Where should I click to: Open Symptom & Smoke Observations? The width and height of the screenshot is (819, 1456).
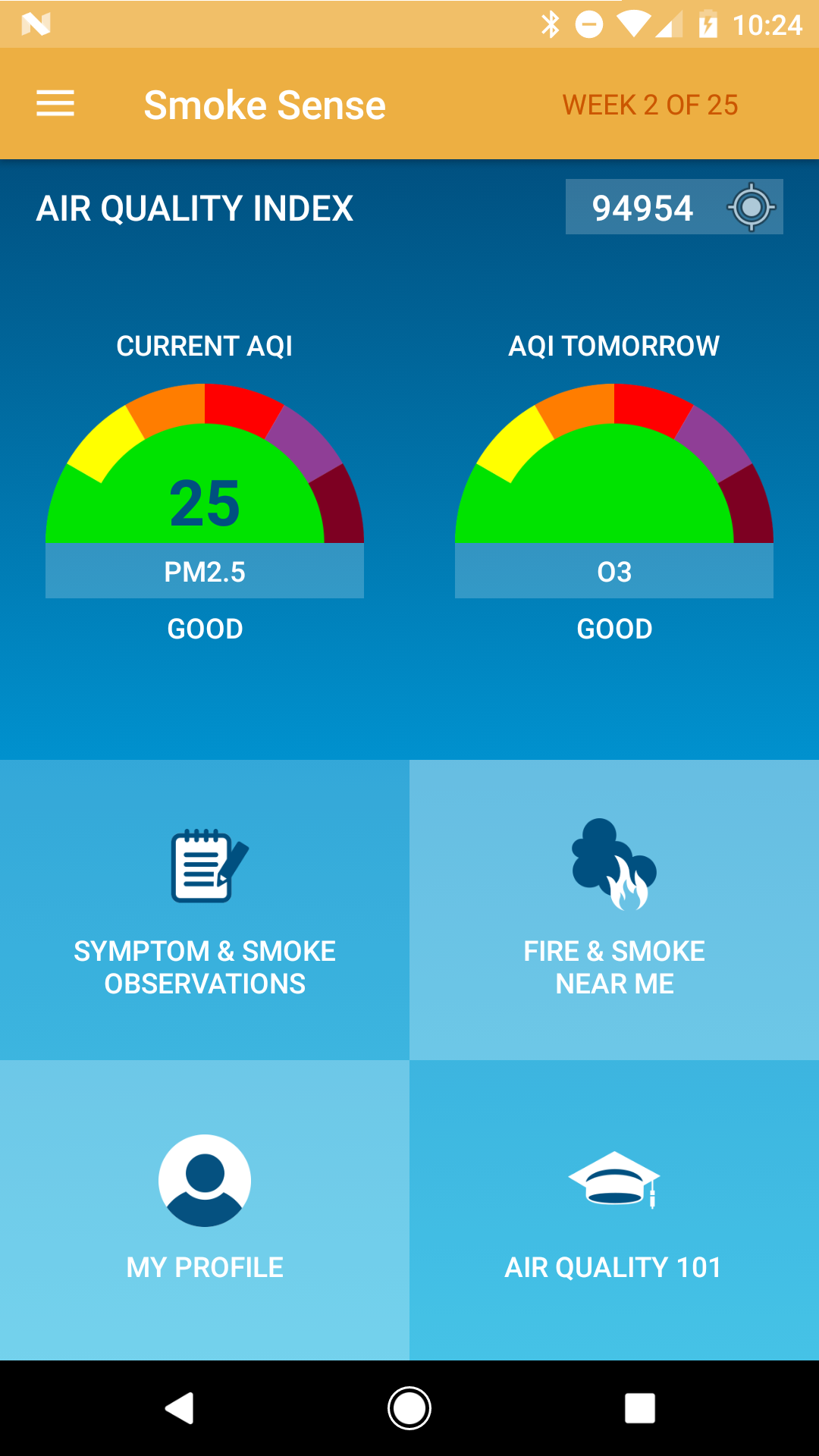tap(205, 910)
